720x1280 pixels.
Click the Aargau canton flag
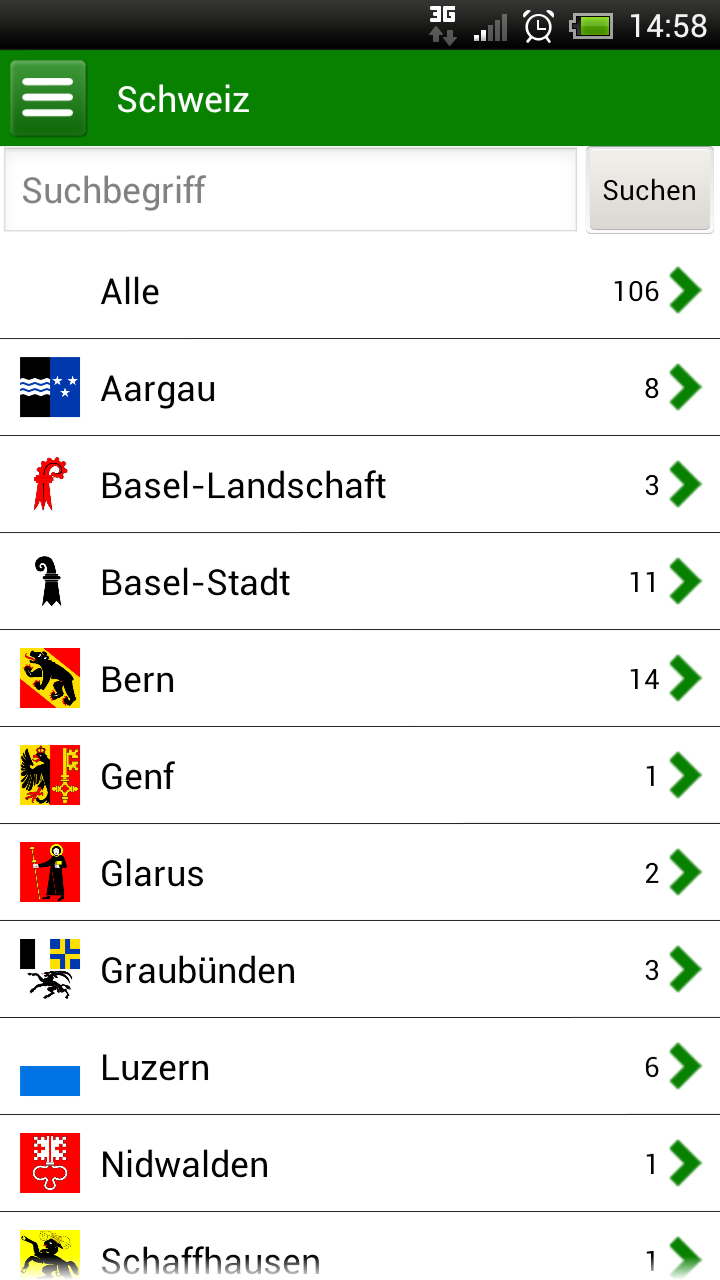pos(49,388)
